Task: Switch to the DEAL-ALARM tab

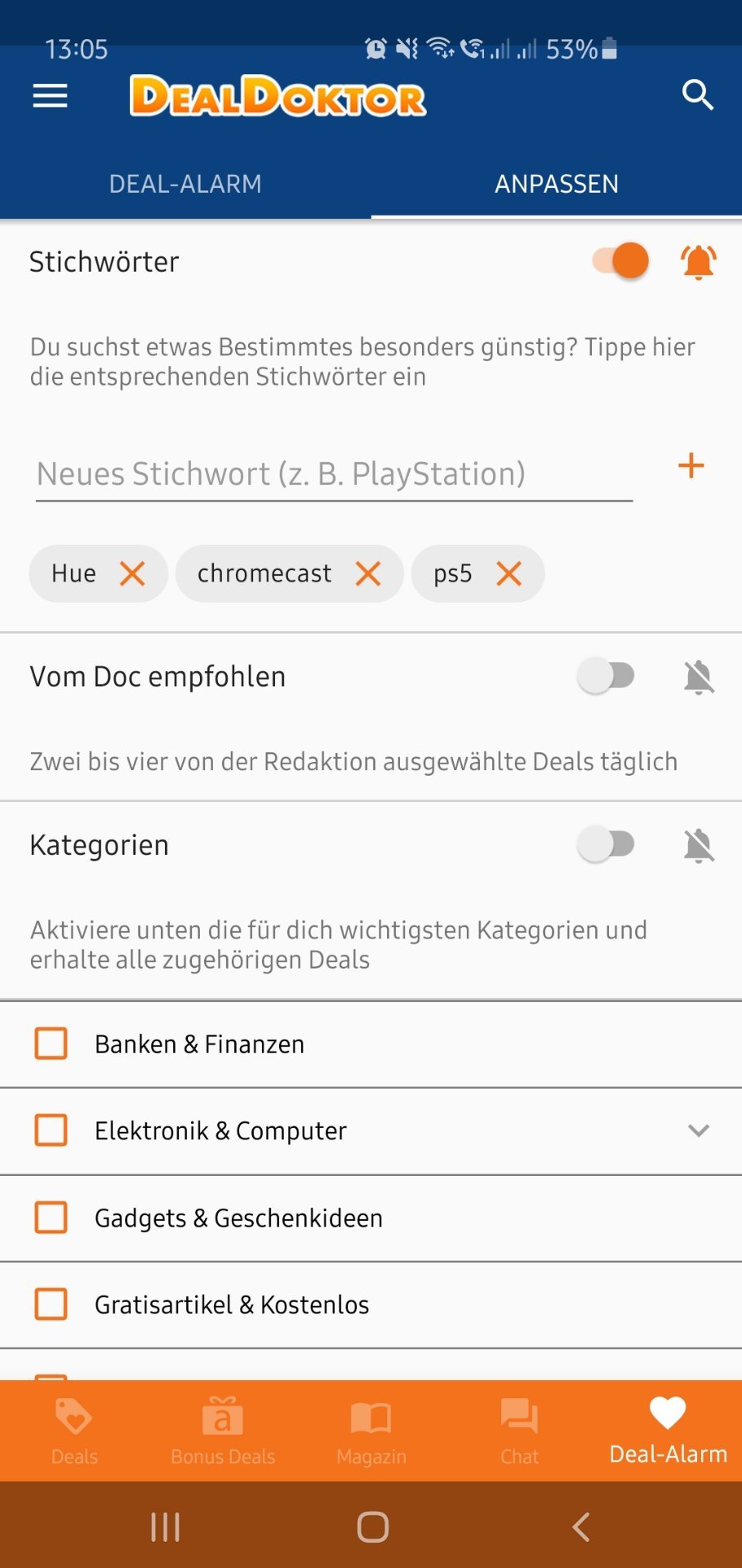Action: pyautogui.click(x=185, y=184)
